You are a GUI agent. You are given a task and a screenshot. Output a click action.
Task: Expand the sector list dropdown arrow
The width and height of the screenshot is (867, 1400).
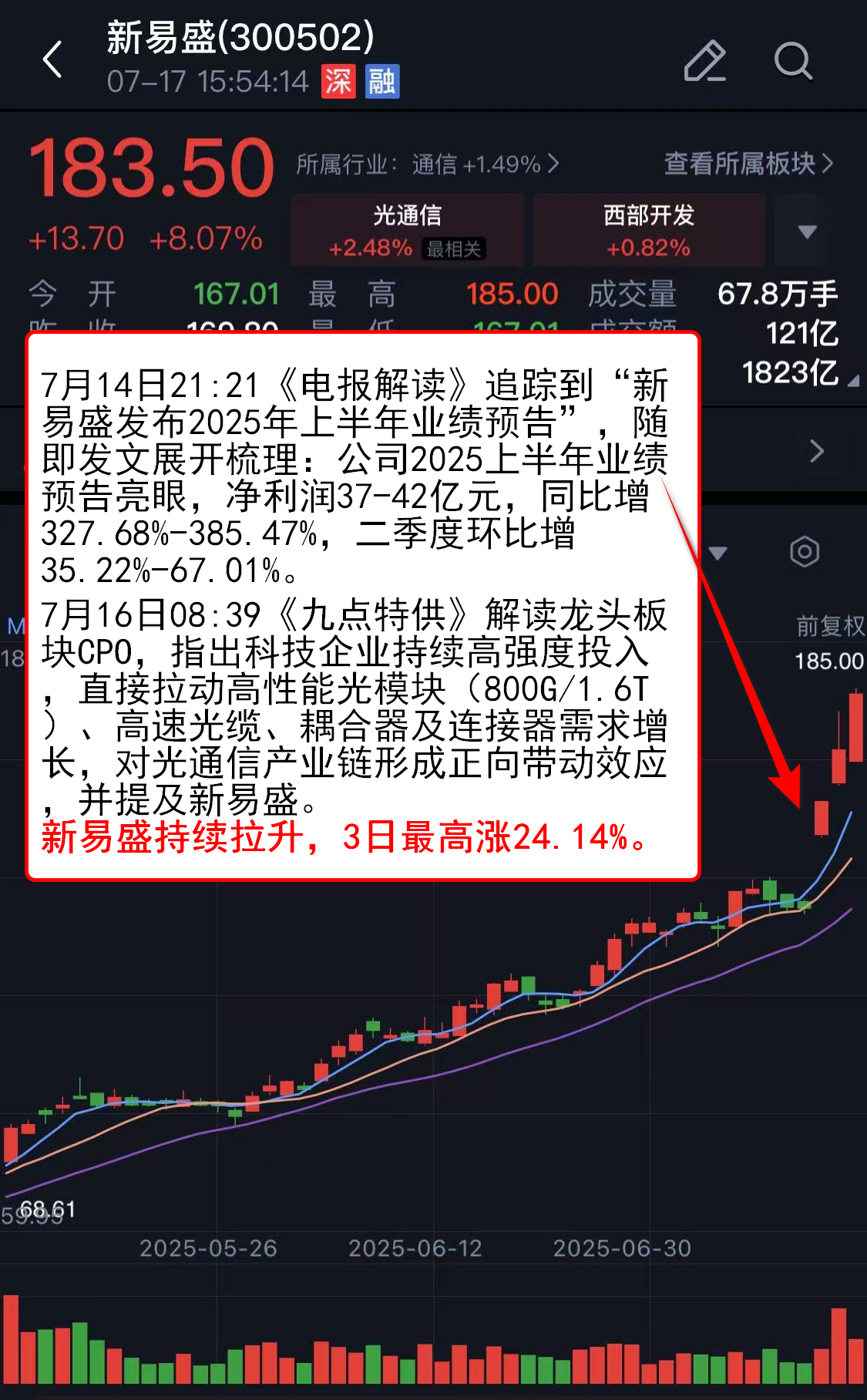coord(807,231)
